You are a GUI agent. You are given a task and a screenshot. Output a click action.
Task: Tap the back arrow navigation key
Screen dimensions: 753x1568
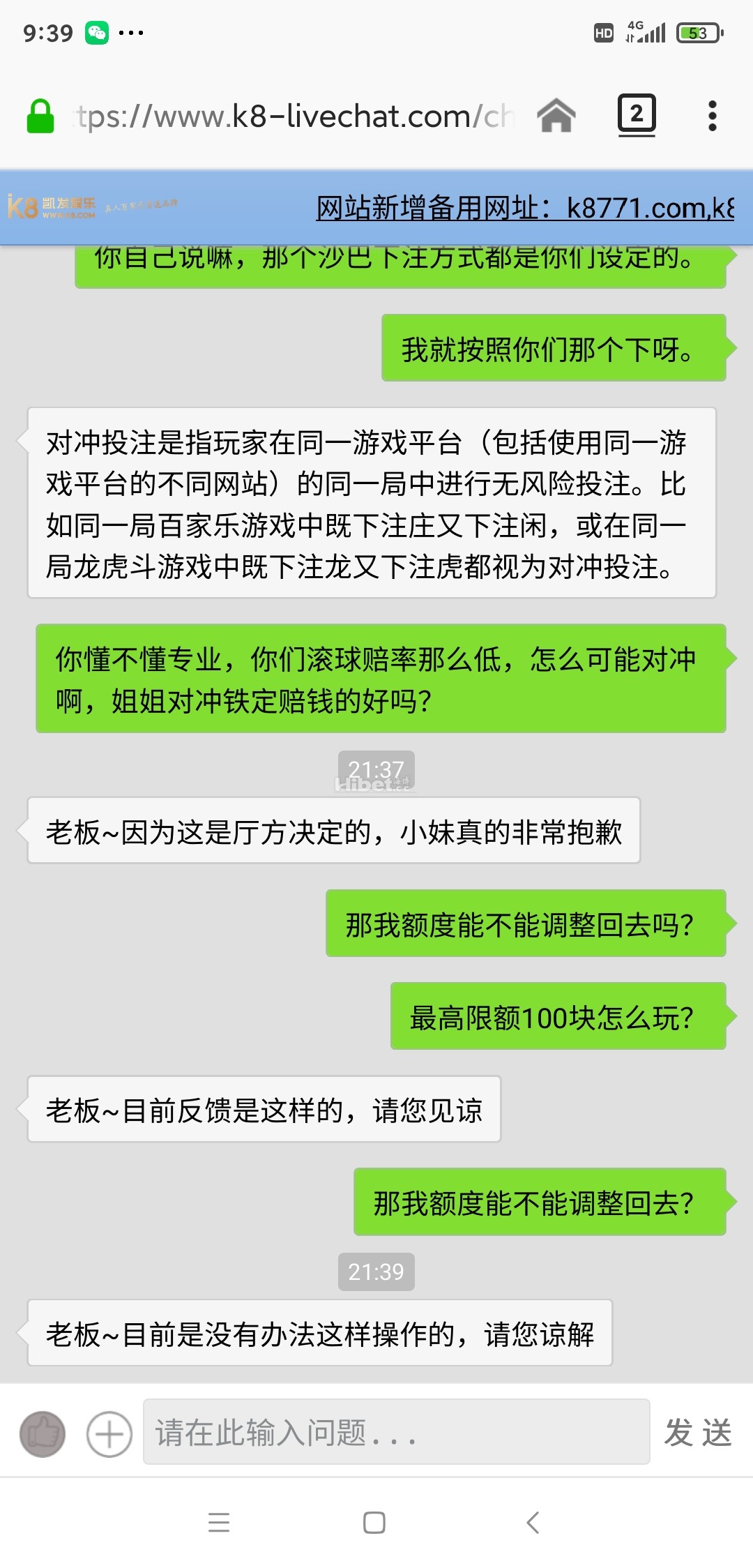(x=533, y=1521)
